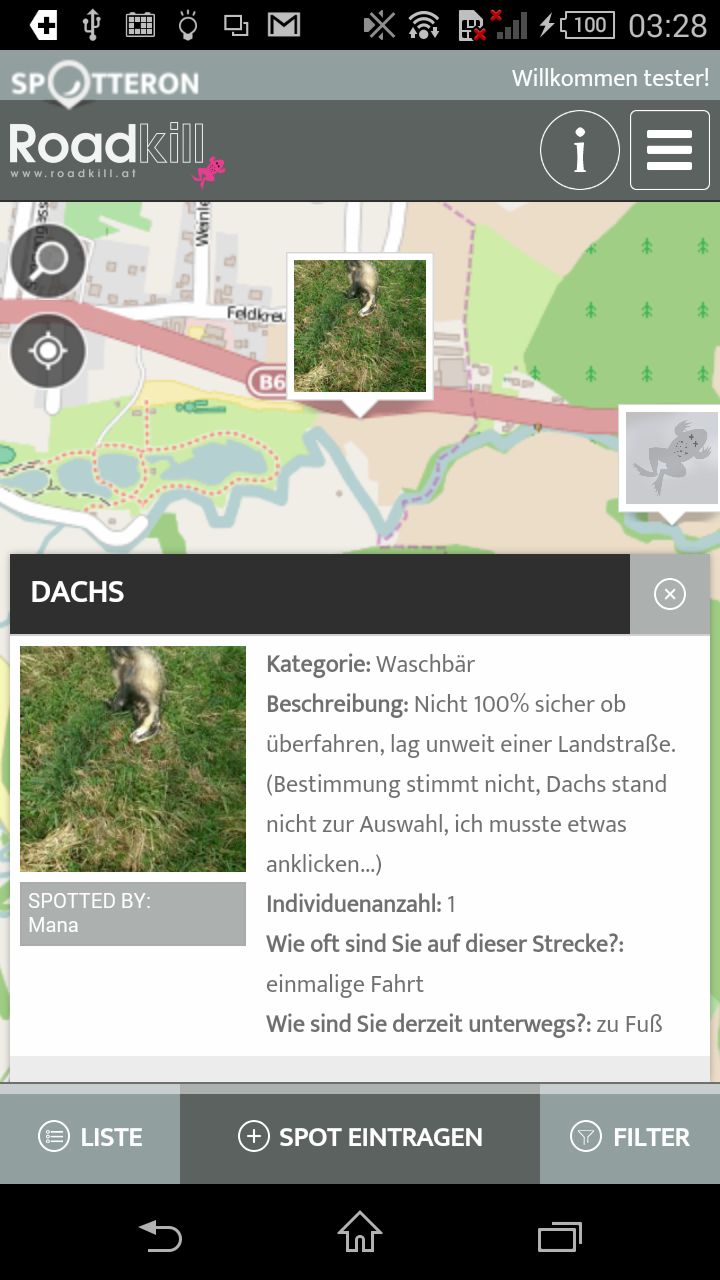Go back with system back button
Screen dimensions: 720x1280
click(x=160, y=1236)
